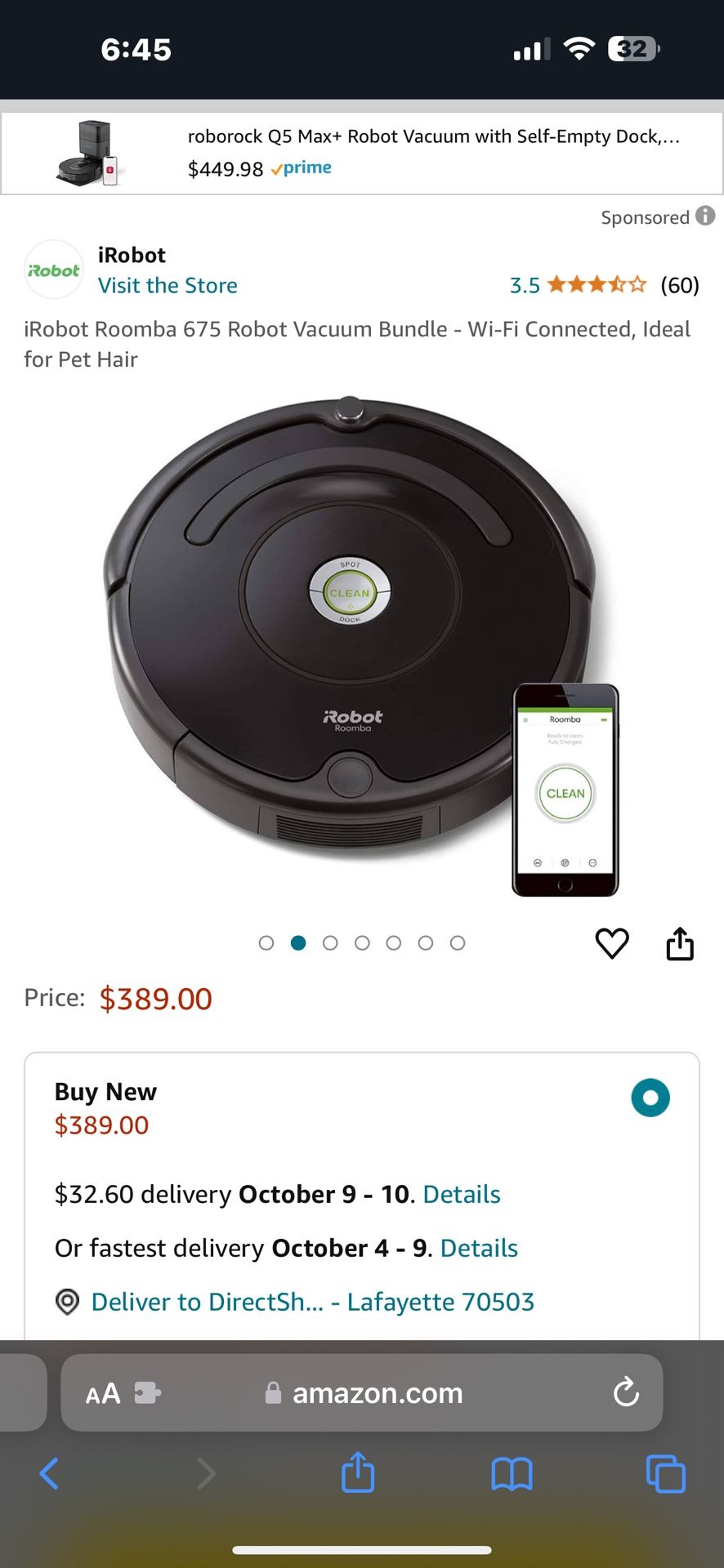Jump to the third product image dot
Viewport: 724px width, 1568px height.
tap(330, 943)
